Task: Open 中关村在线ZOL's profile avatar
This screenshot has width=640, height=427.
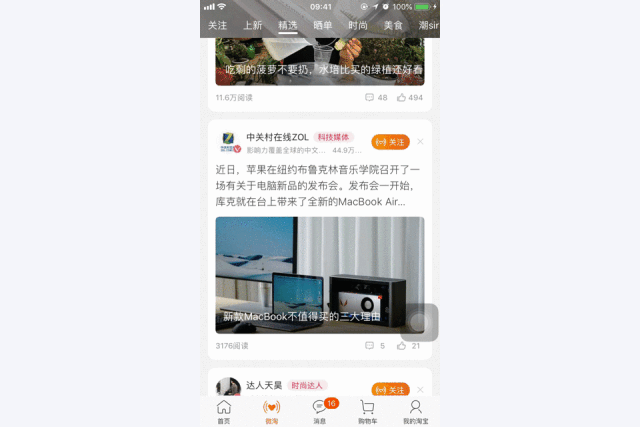Action: coord(229,142)
